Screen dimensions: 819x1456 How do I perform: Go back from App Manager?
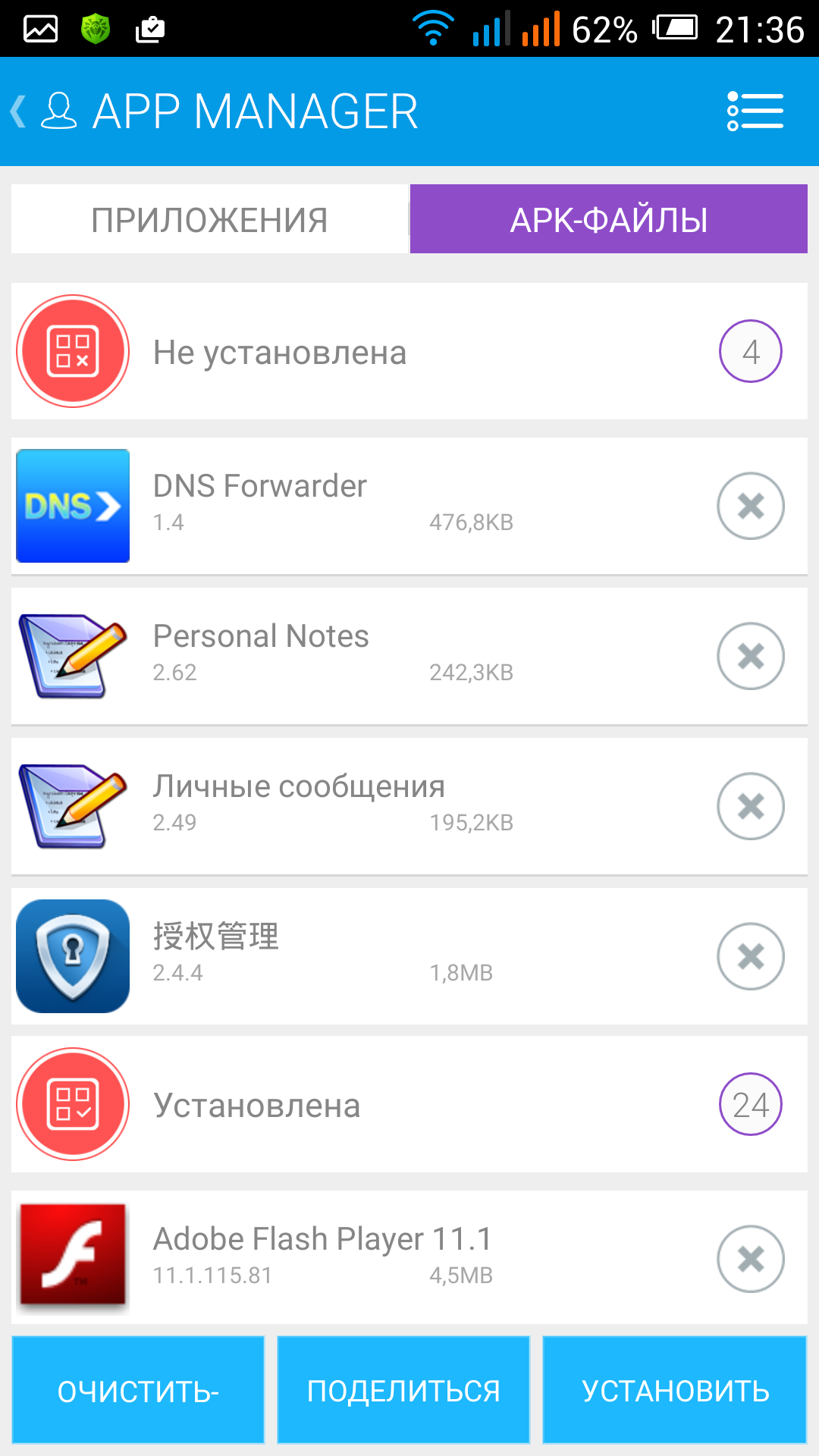[20, 112]
